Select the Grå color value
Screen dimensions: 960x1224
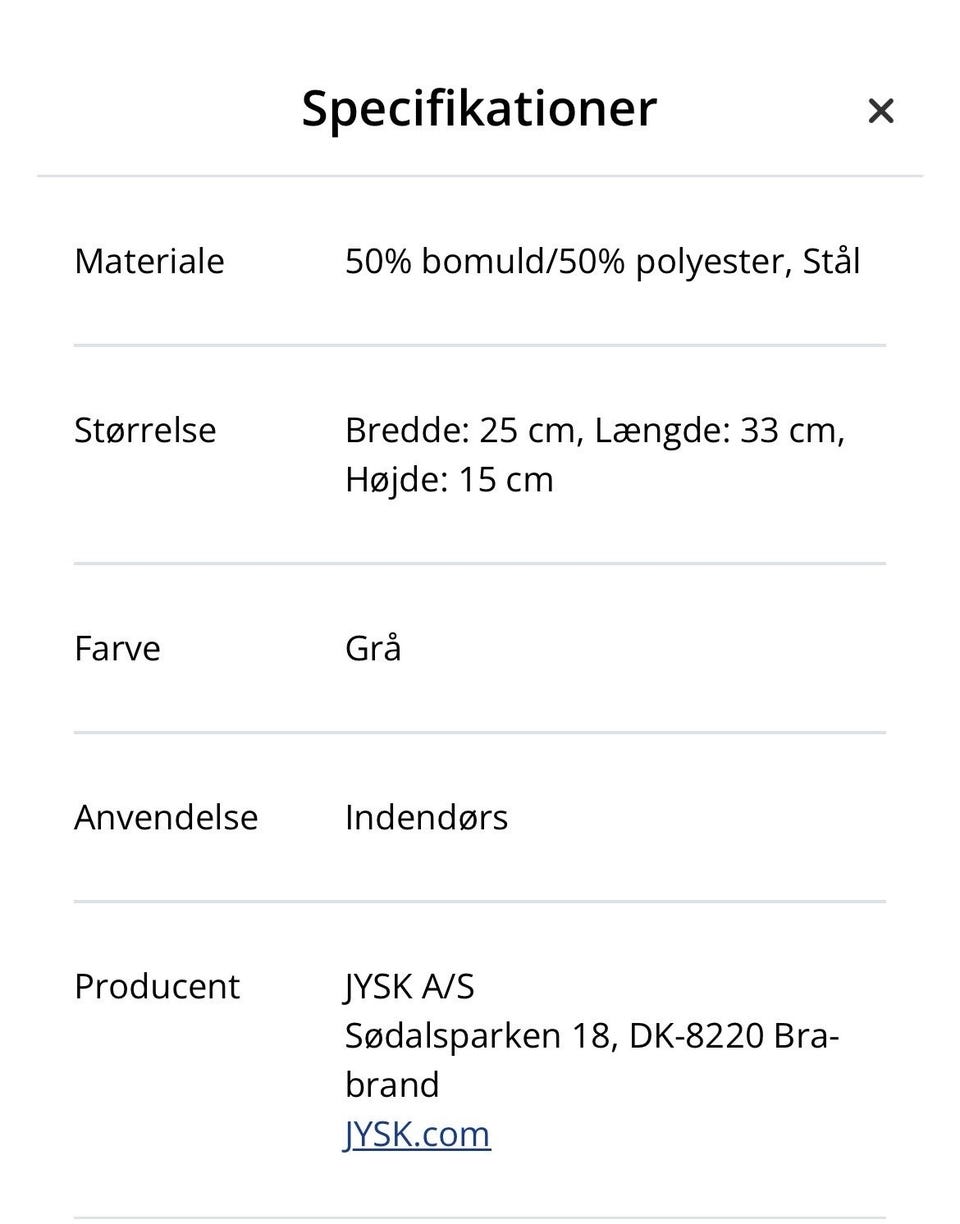[372, 648]
